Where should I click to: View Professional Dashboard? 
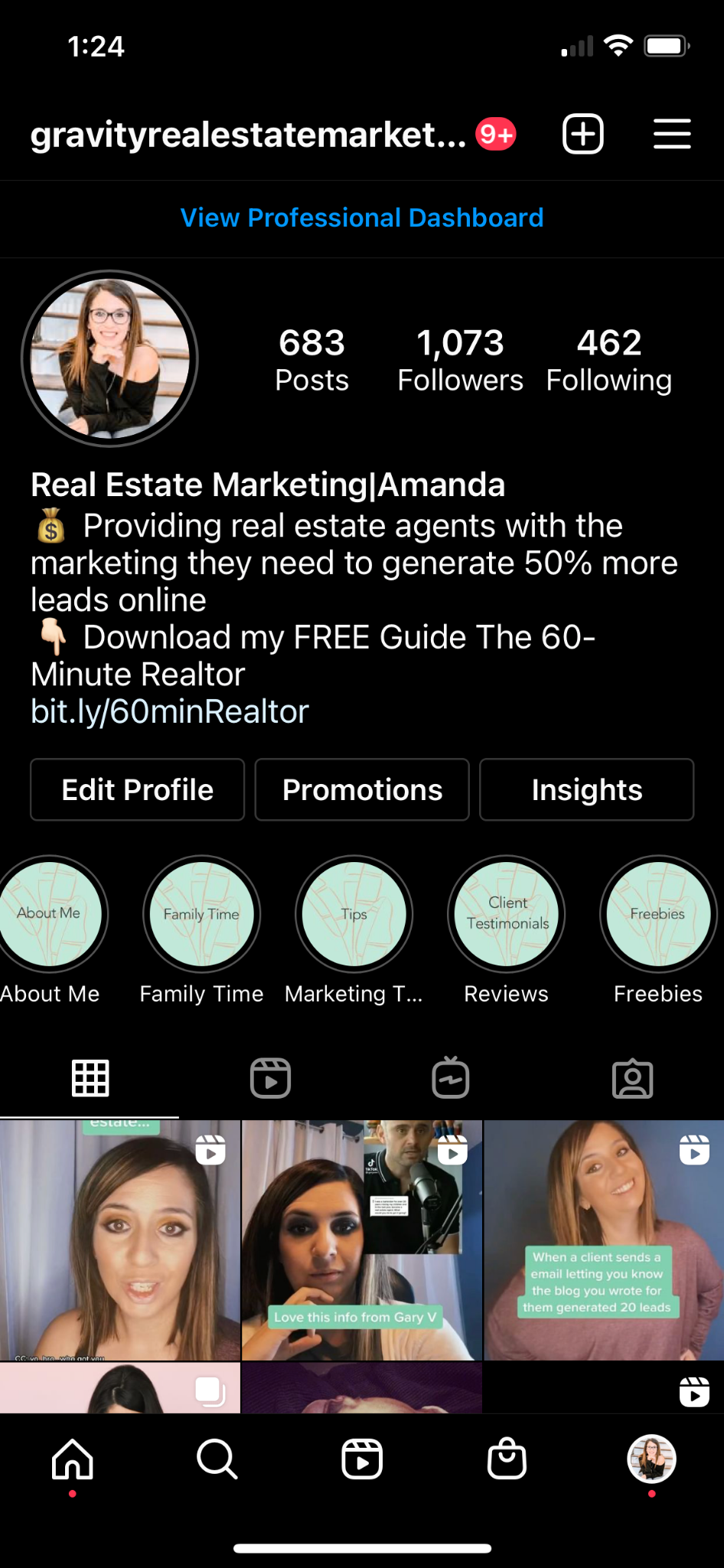tap(362, 218)
